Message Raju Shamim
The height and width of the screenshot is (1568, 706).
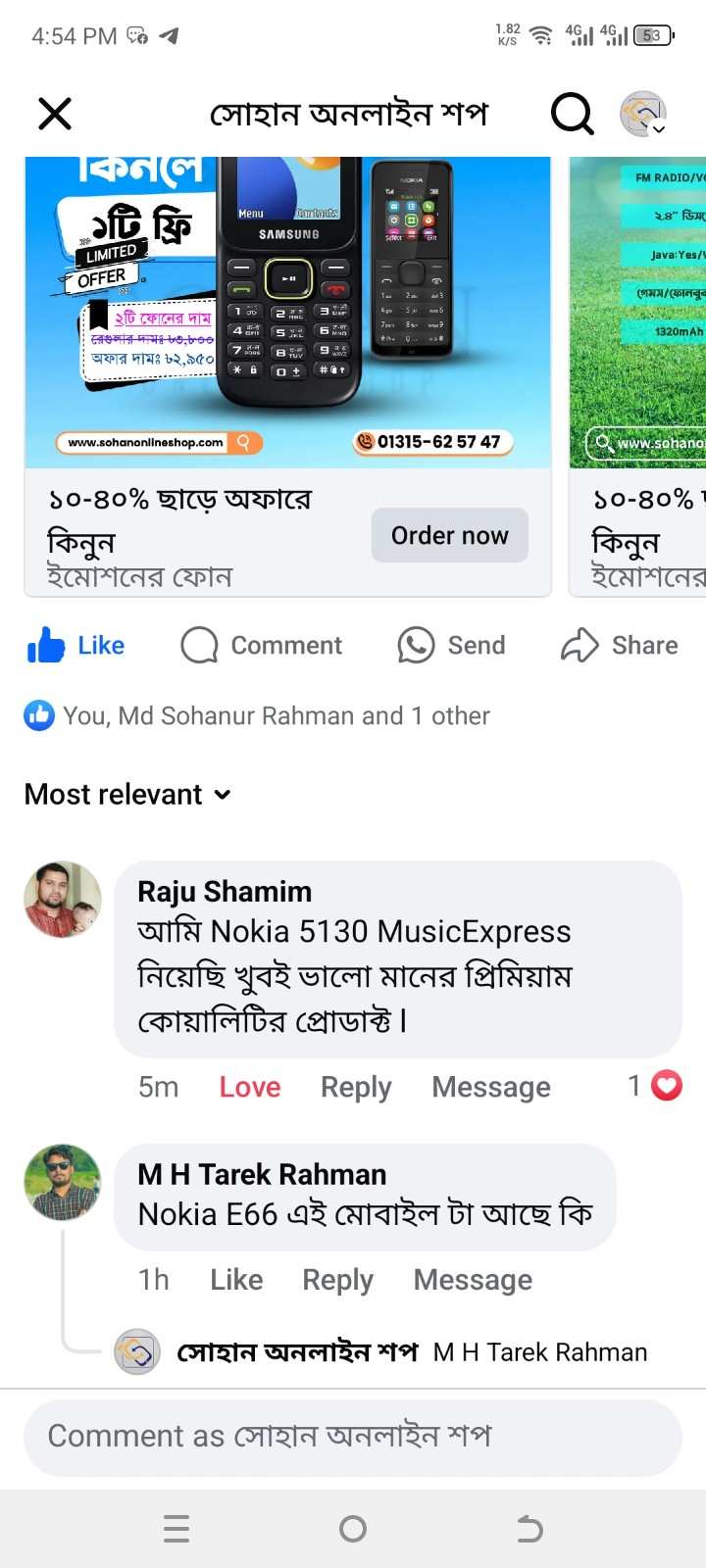(x=491, y=1087)
